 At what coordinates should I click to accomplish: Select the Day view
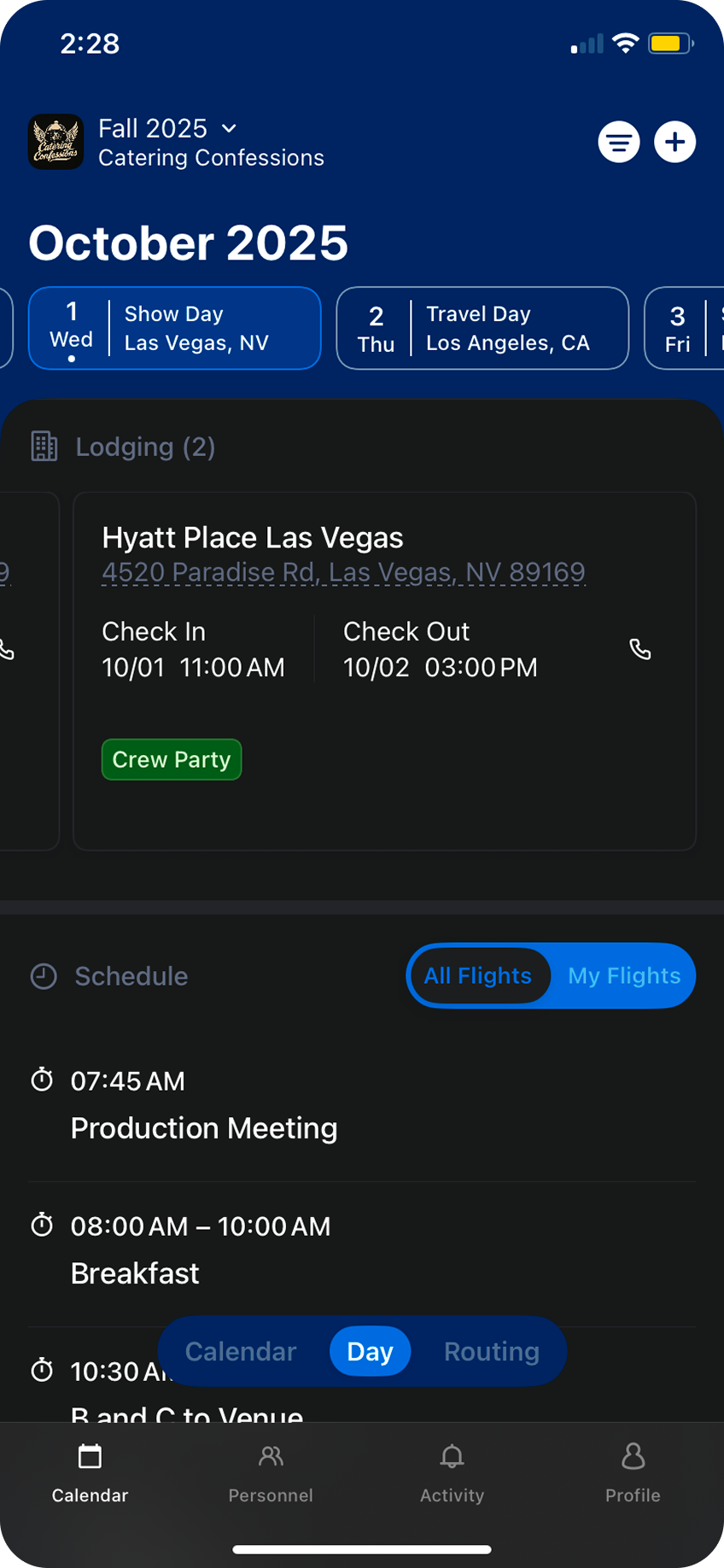point(370,1351)
